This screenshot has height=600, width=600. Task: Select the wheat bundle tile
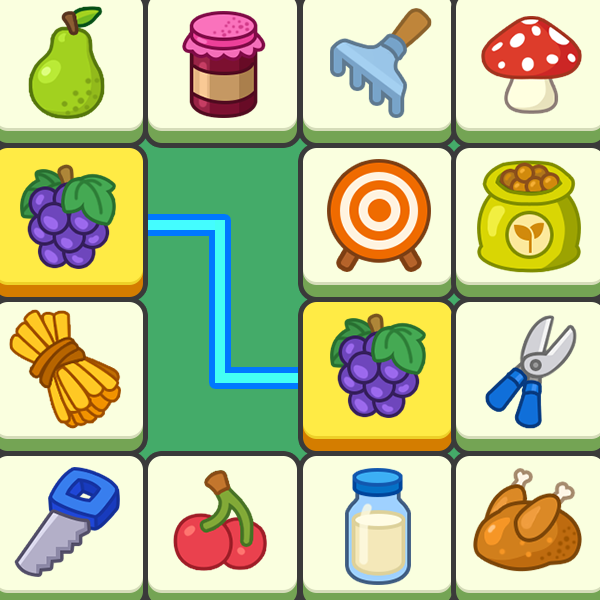[x=66, y=368]
